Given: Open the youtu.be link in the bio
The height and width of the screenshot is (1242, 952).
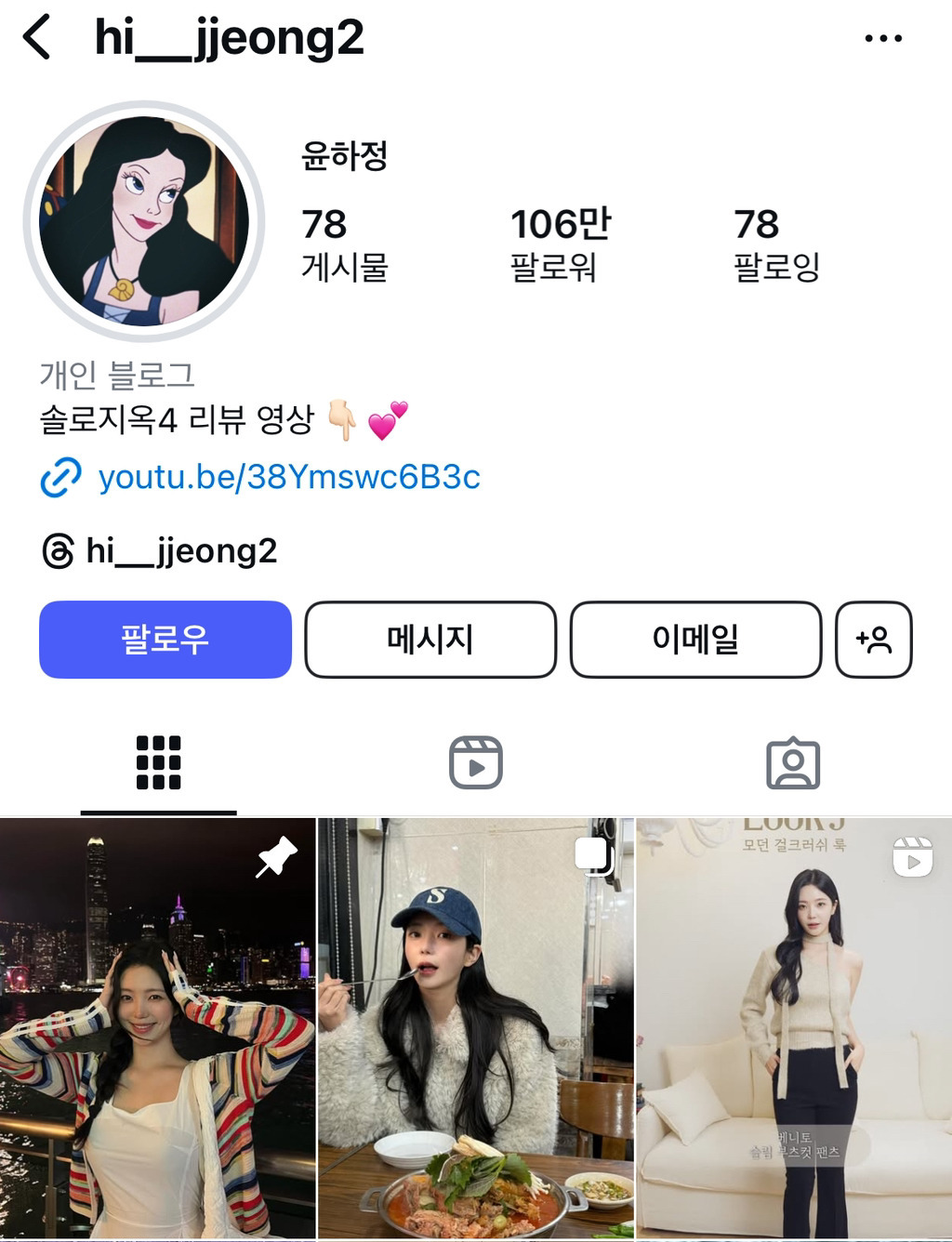Looking at the screenshot, I should [290, 477].
